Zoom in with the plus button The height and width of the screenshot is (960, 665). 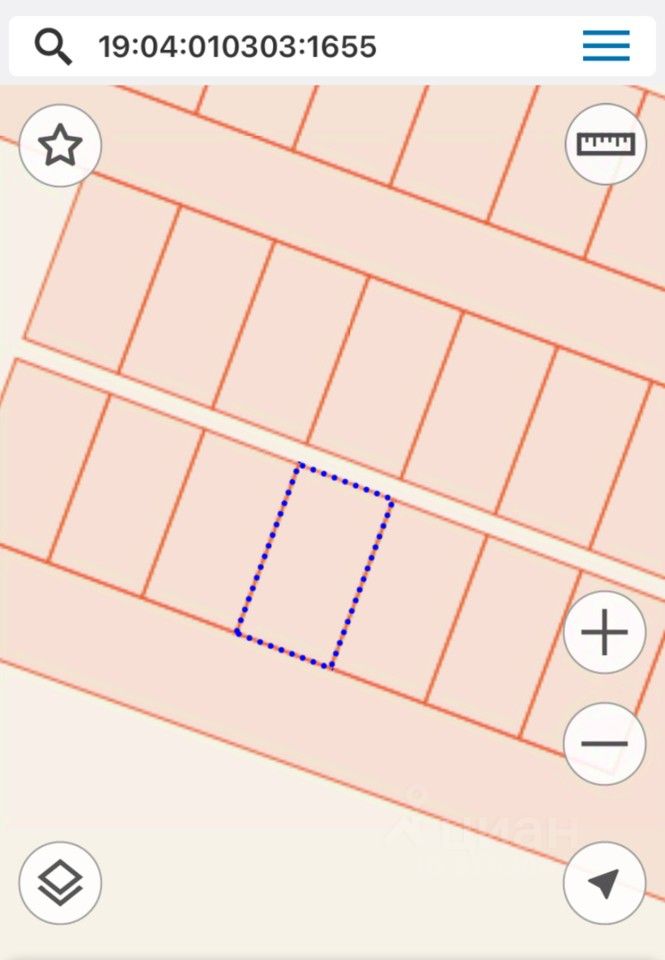tap(604, 634)
